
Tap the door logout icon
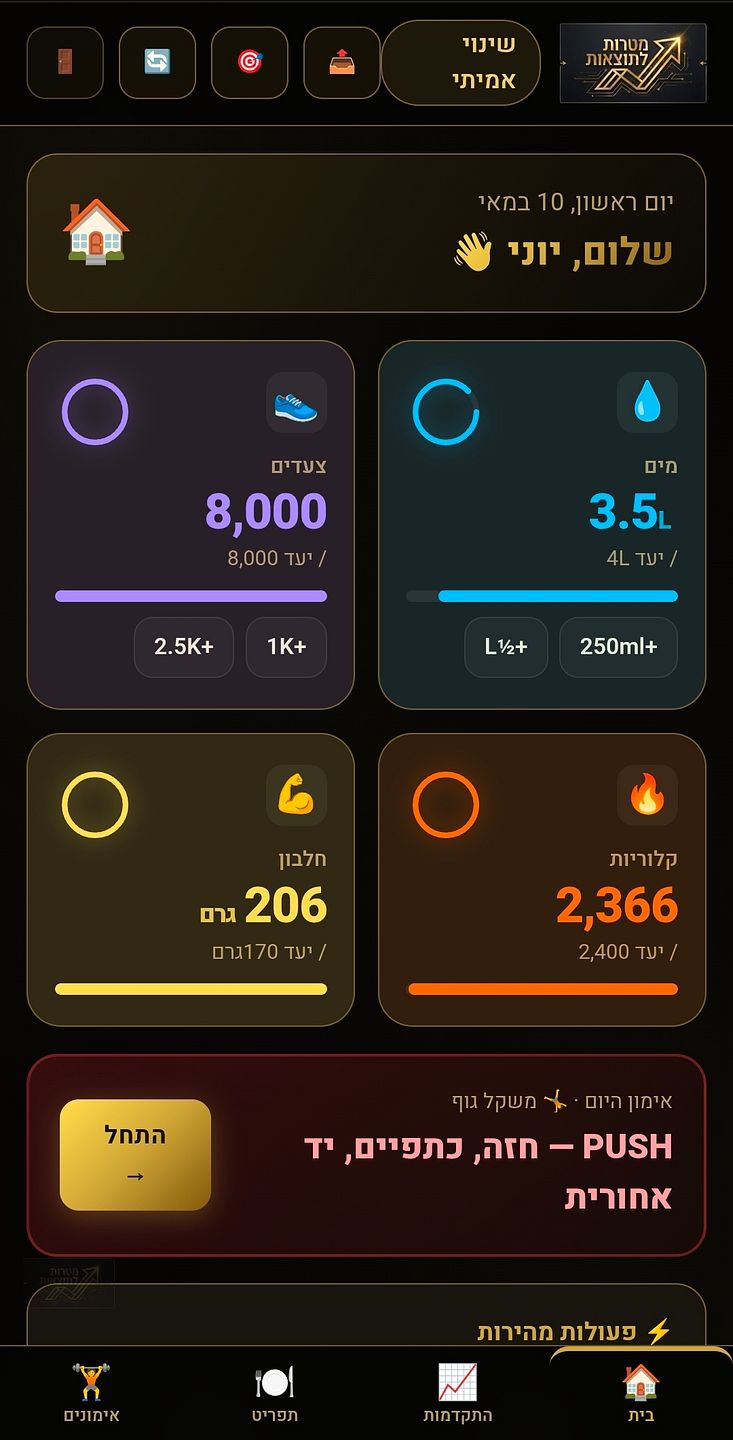pos(65,63)
